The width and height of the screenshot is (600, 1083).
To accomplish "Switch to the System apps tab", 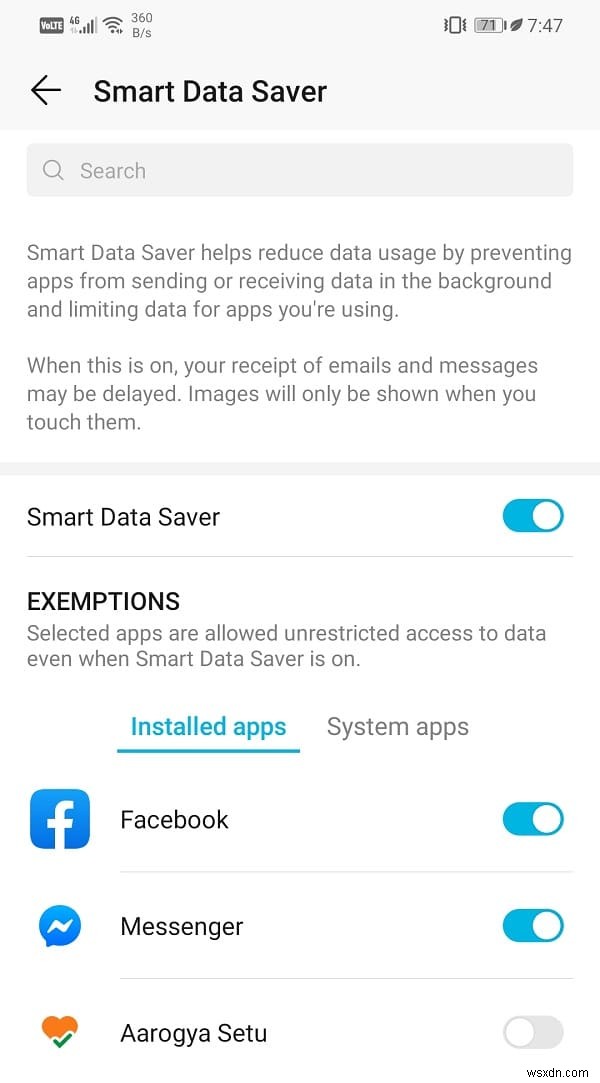I will pos(397,727).
